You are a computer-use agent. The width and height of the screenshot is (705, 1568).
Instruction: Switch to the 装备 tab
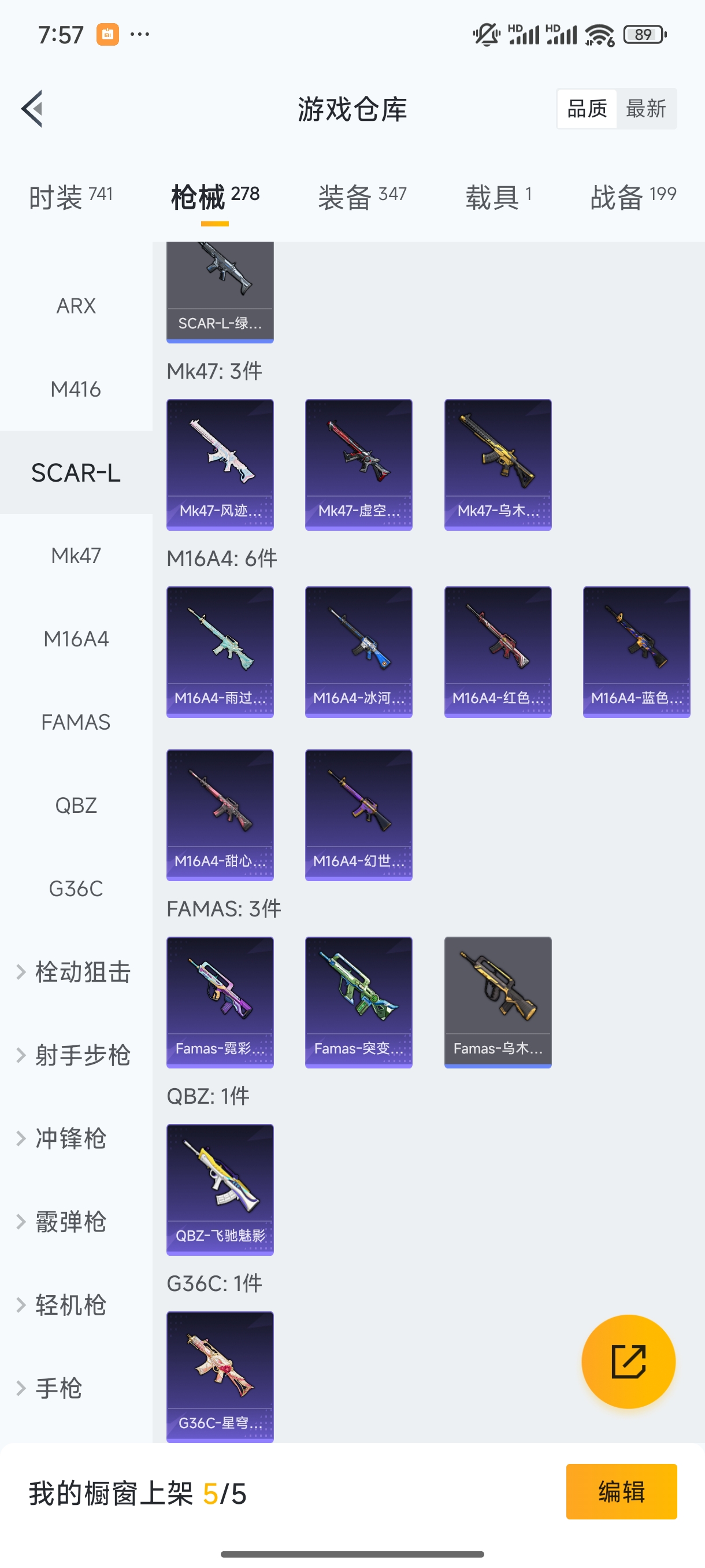click(361, 197)
